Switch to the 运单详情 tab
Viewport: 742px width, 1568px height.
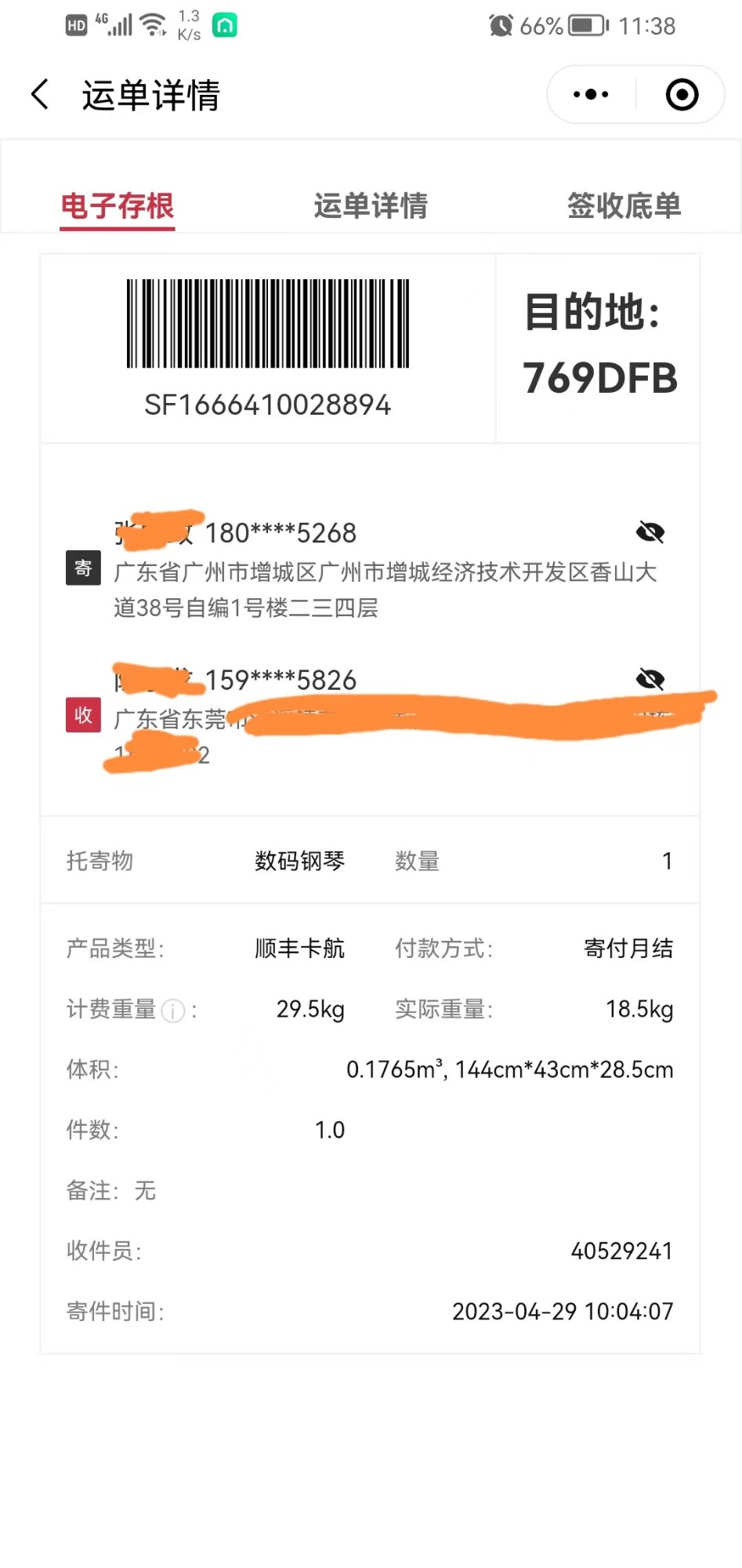coord(371,206)
